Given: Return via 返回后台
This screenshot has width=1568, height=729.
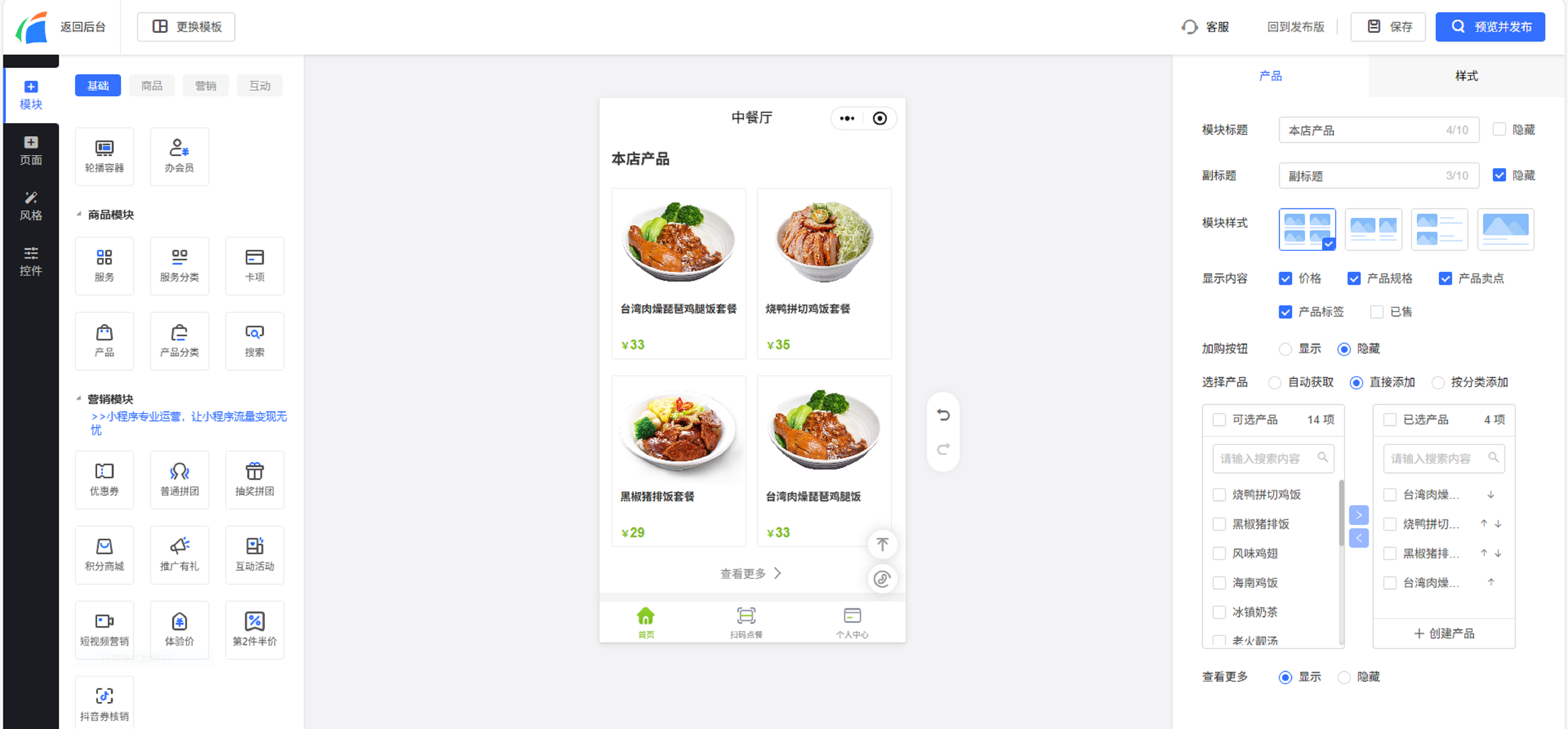Looking at the screenshot, I should pos(82,27).
